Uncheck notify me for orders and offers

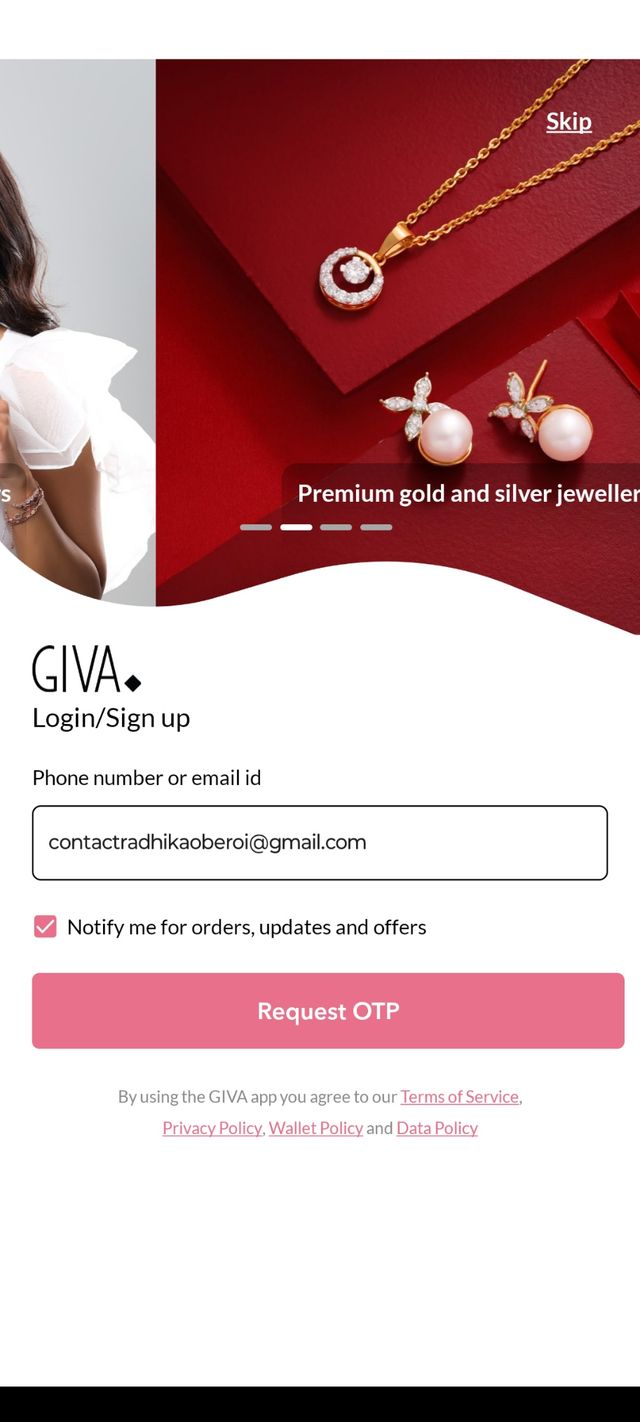pos(45,927)
